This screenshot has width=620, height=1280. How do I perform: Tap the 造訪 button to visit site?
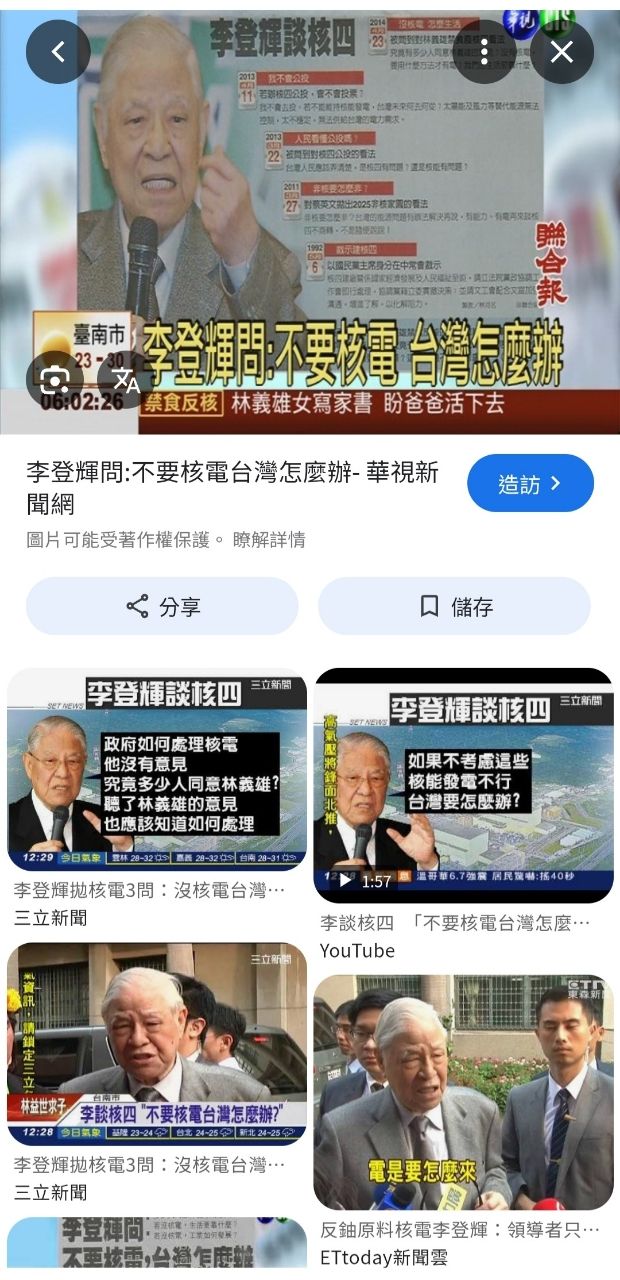(530, 484)
